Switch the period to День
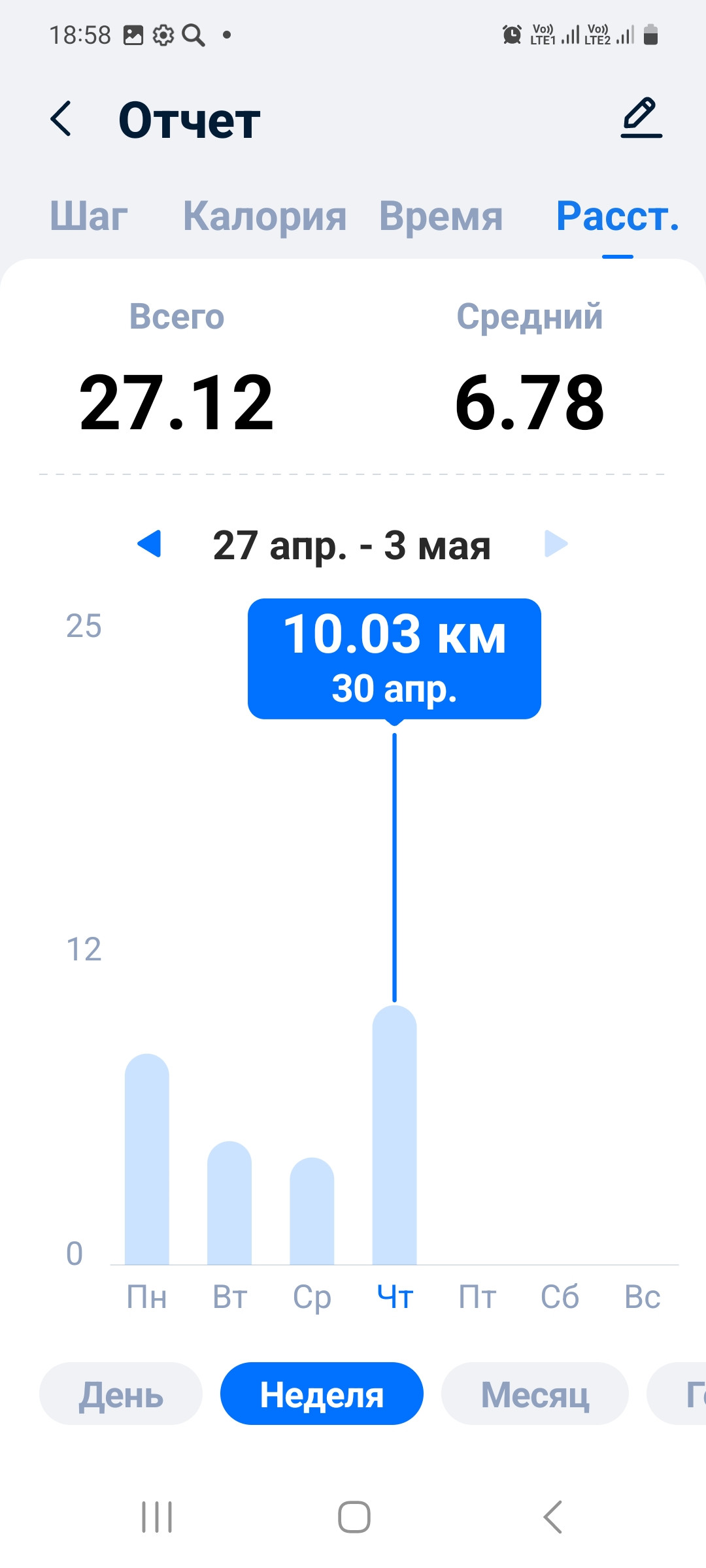Image resolution: width=706 pixels, height=1568 pixels. click(x=121, y=1394)
